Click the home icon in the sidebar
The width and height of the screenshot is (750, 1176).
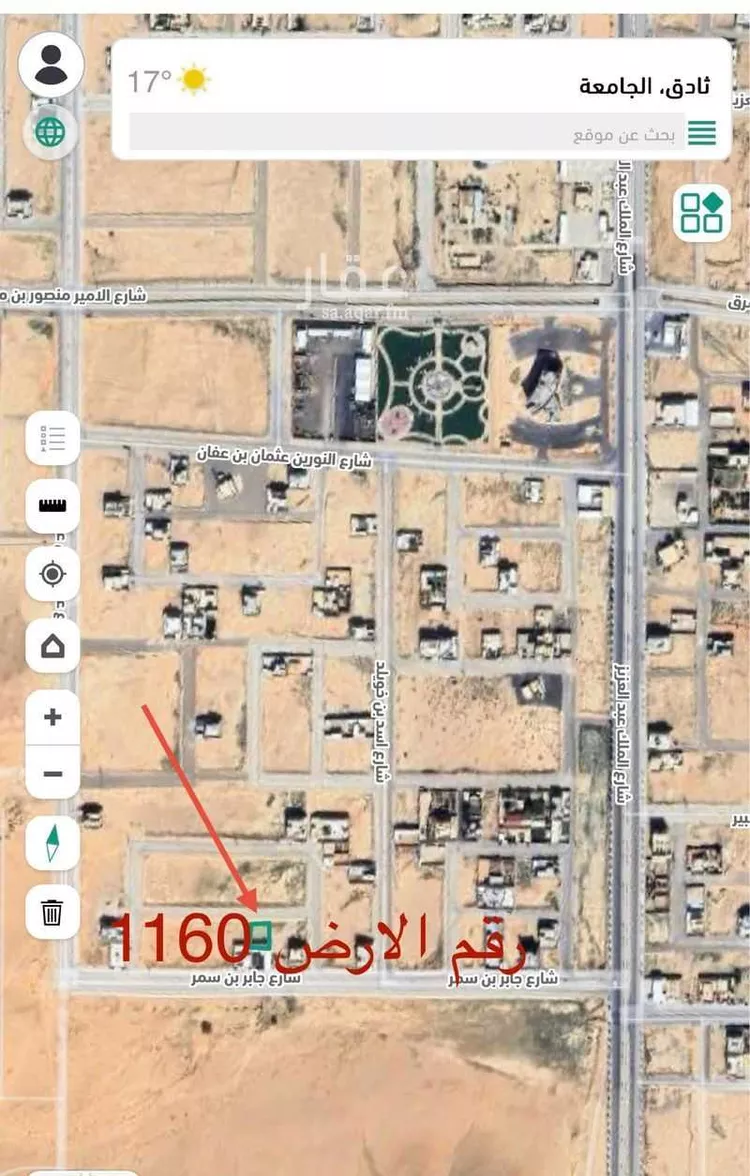(x=51, y=644)
